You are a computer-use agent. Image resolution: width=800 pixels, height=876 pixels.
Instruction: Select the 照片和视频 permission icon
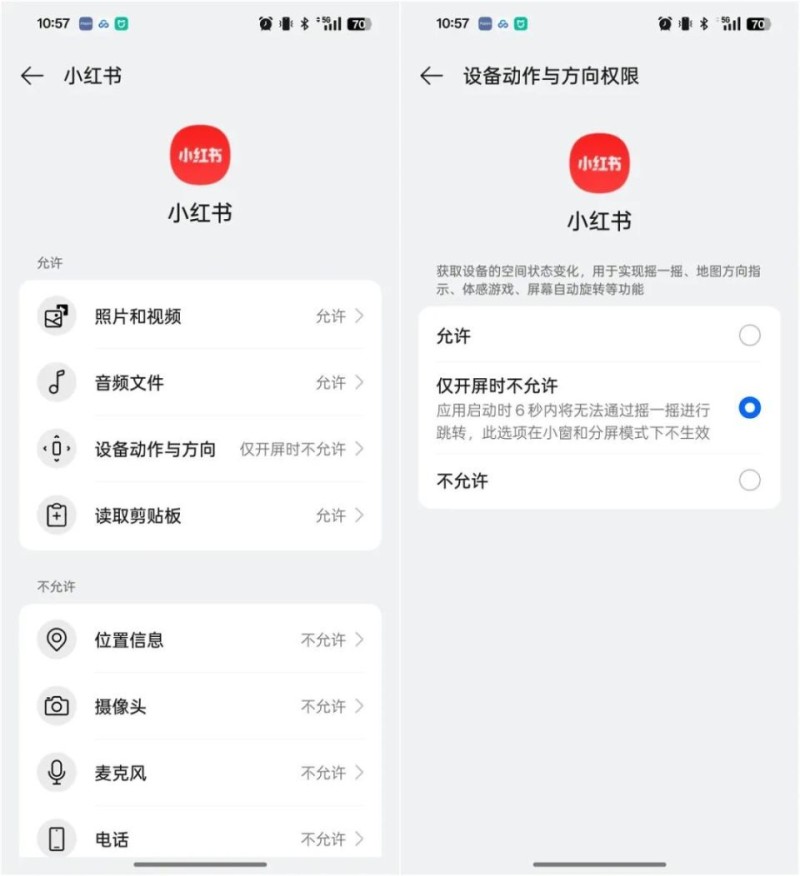(x=56, y=316)
